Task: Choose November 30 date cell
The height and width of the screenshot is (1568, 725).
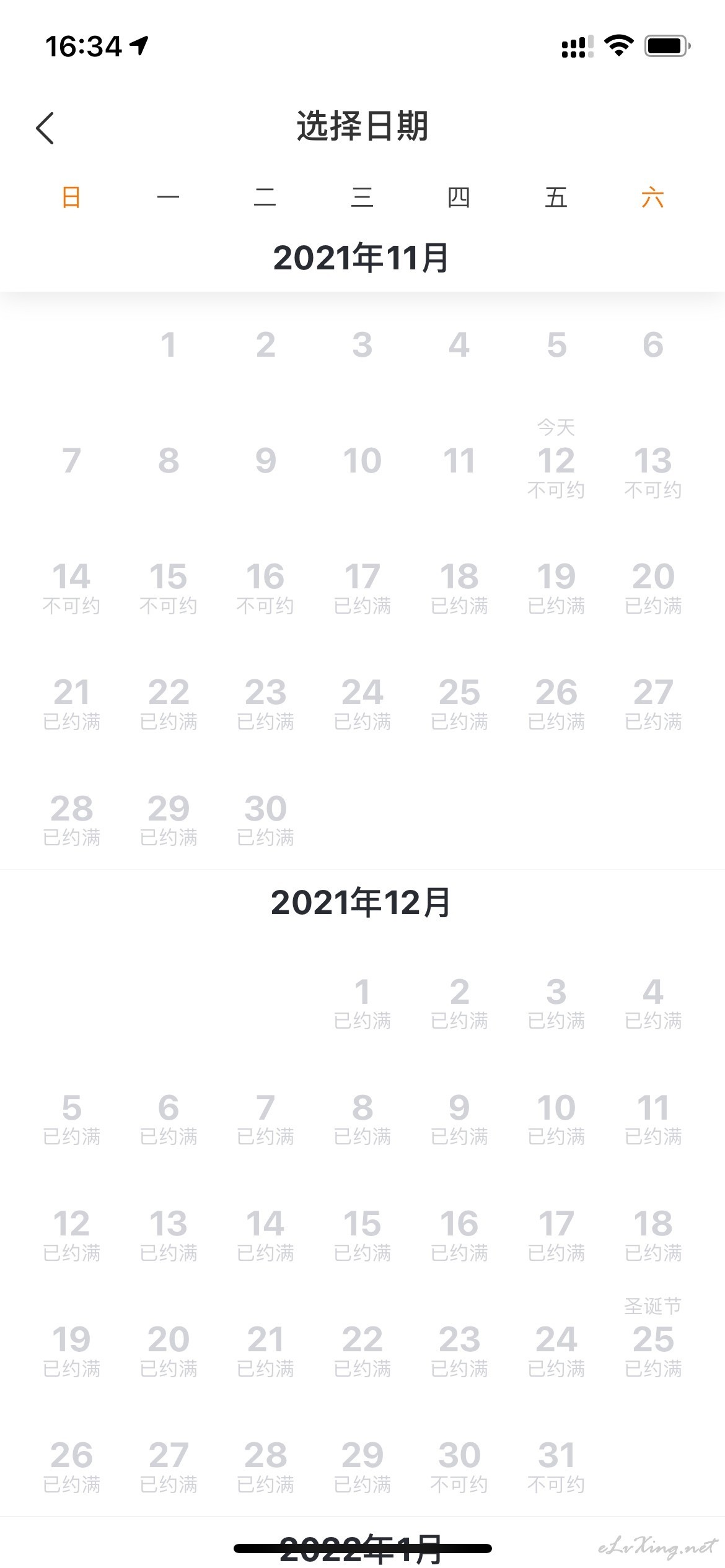Action: point(265,819)
